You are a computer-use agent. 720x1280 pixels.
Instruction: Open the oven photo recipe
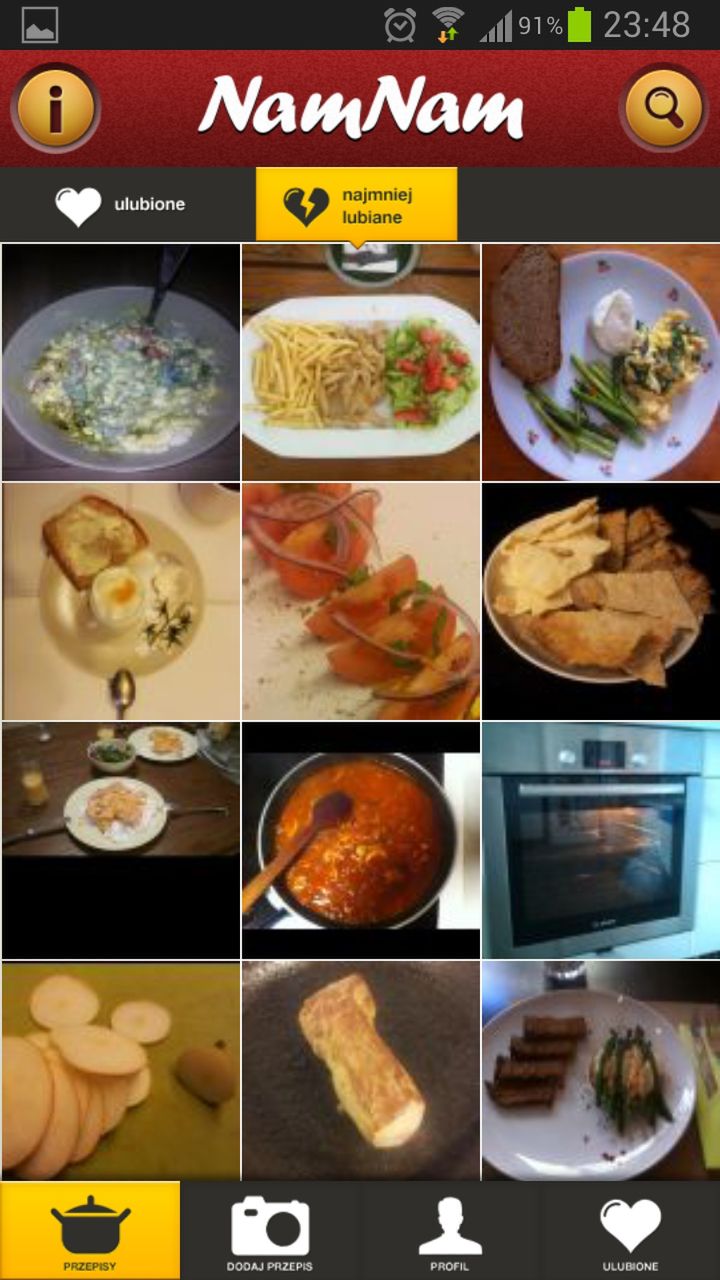tap(600, 840)
